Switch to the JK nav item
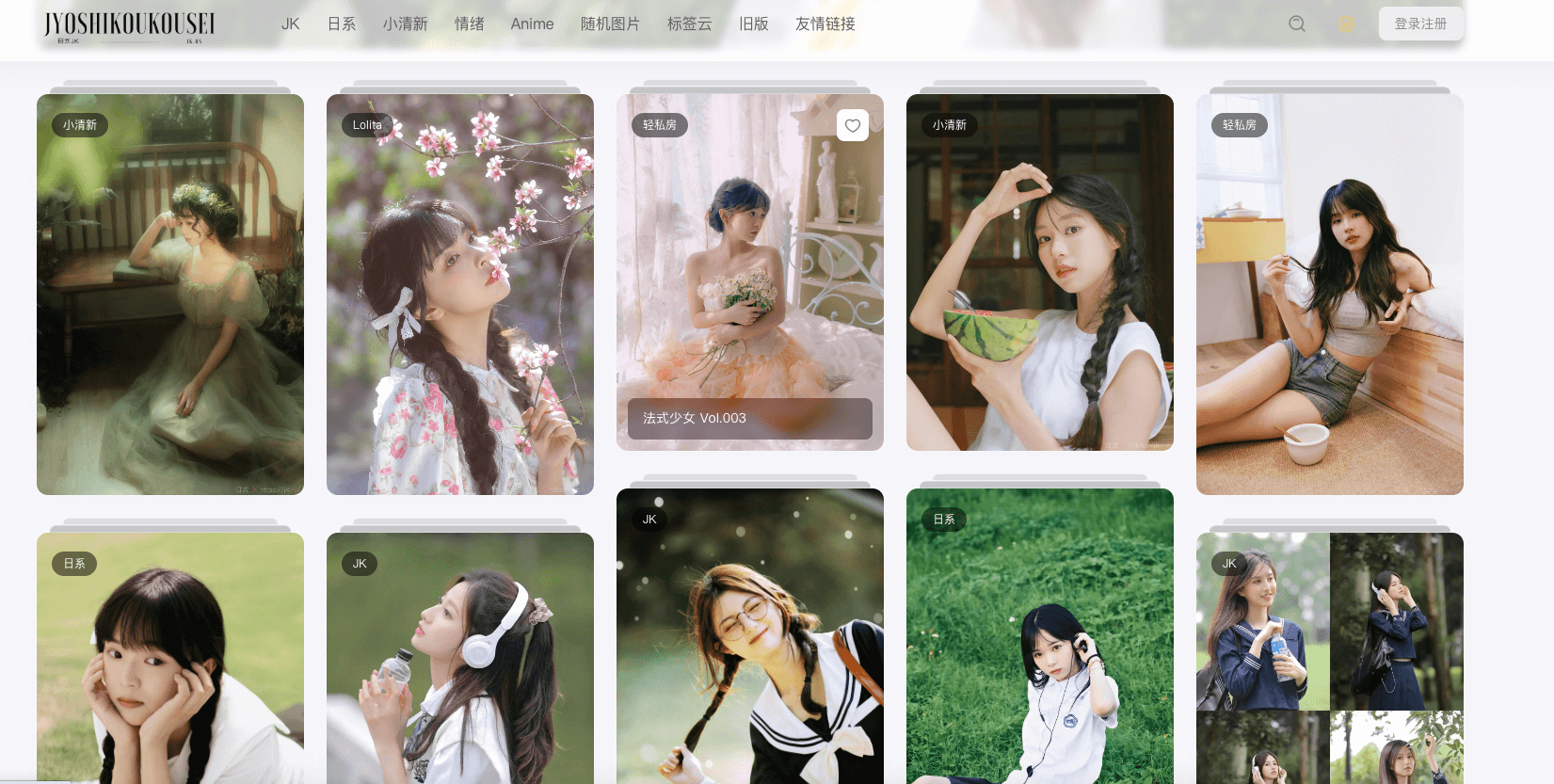 [x=290, y=24]
